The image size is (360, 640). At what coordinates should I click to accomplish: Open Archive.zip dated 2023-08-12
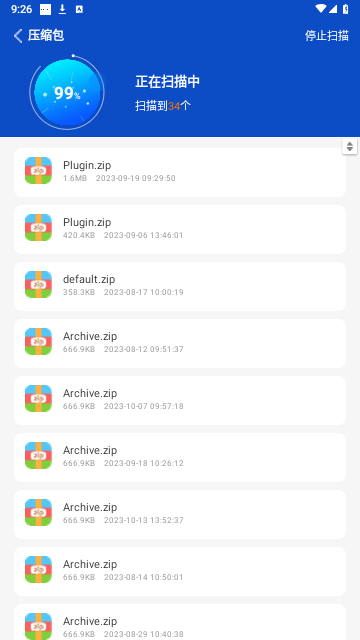pyautogui.click(x=180, y=344)
